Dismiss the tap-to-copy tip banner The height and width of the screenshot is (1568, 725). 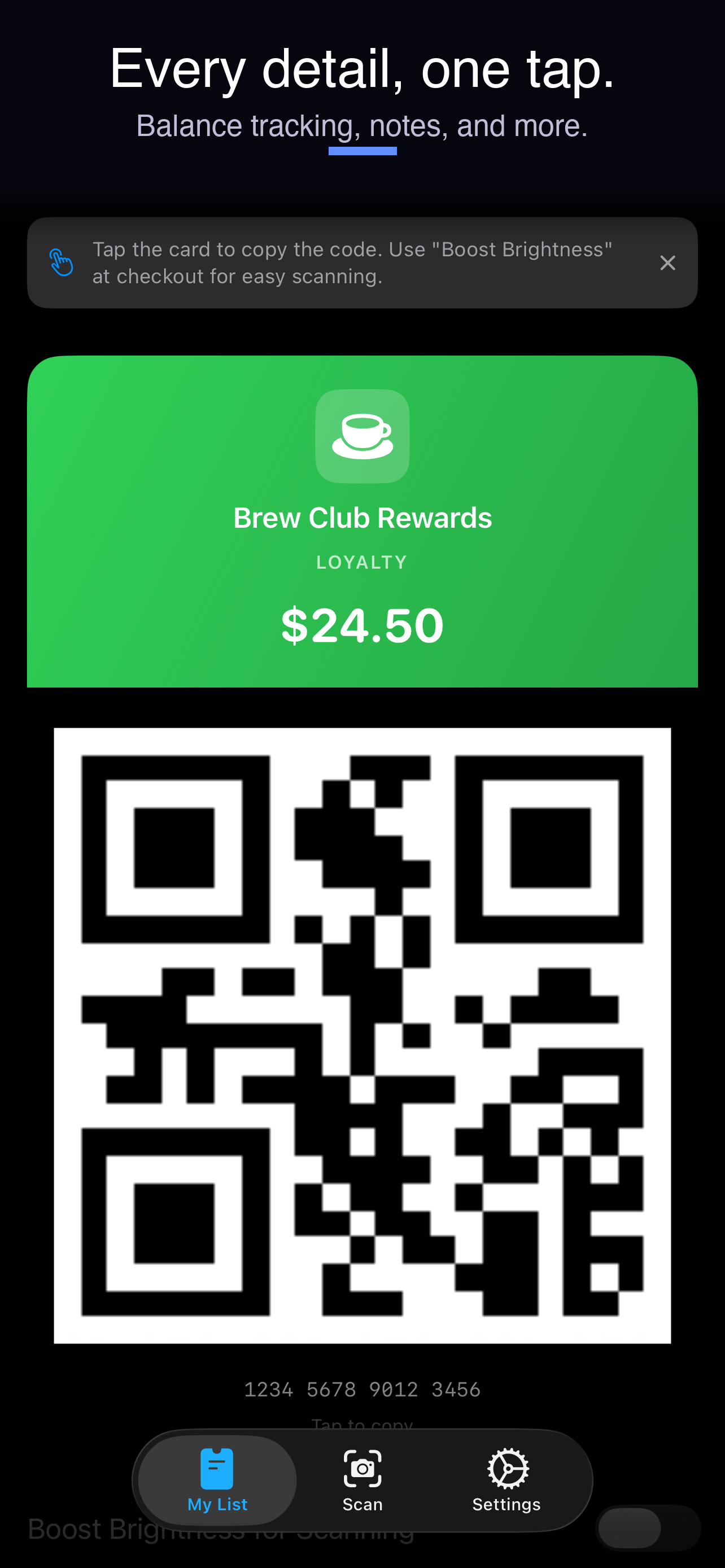click(x=667, y=263)
